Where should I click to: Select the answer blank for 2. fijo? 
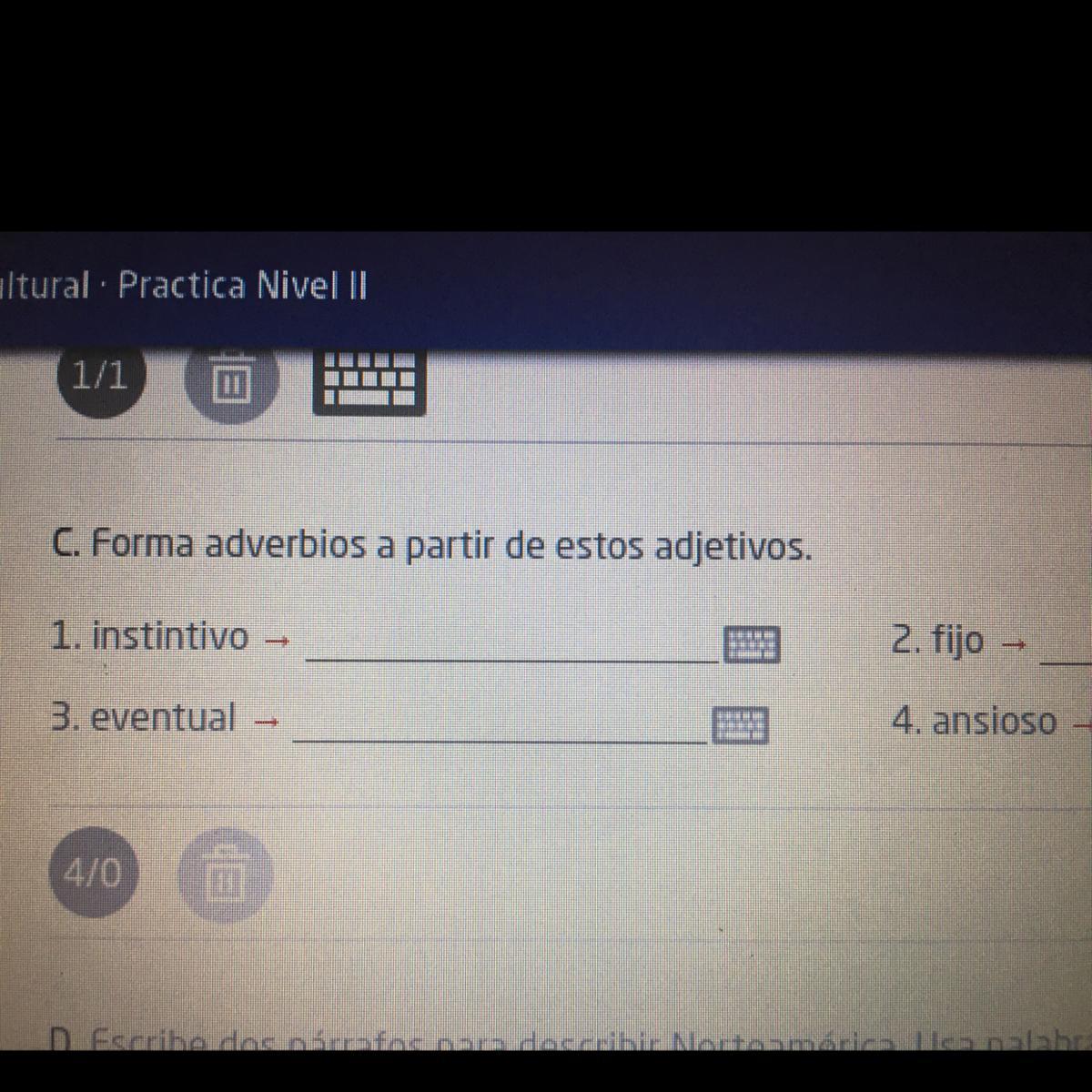pos(1067,648)
